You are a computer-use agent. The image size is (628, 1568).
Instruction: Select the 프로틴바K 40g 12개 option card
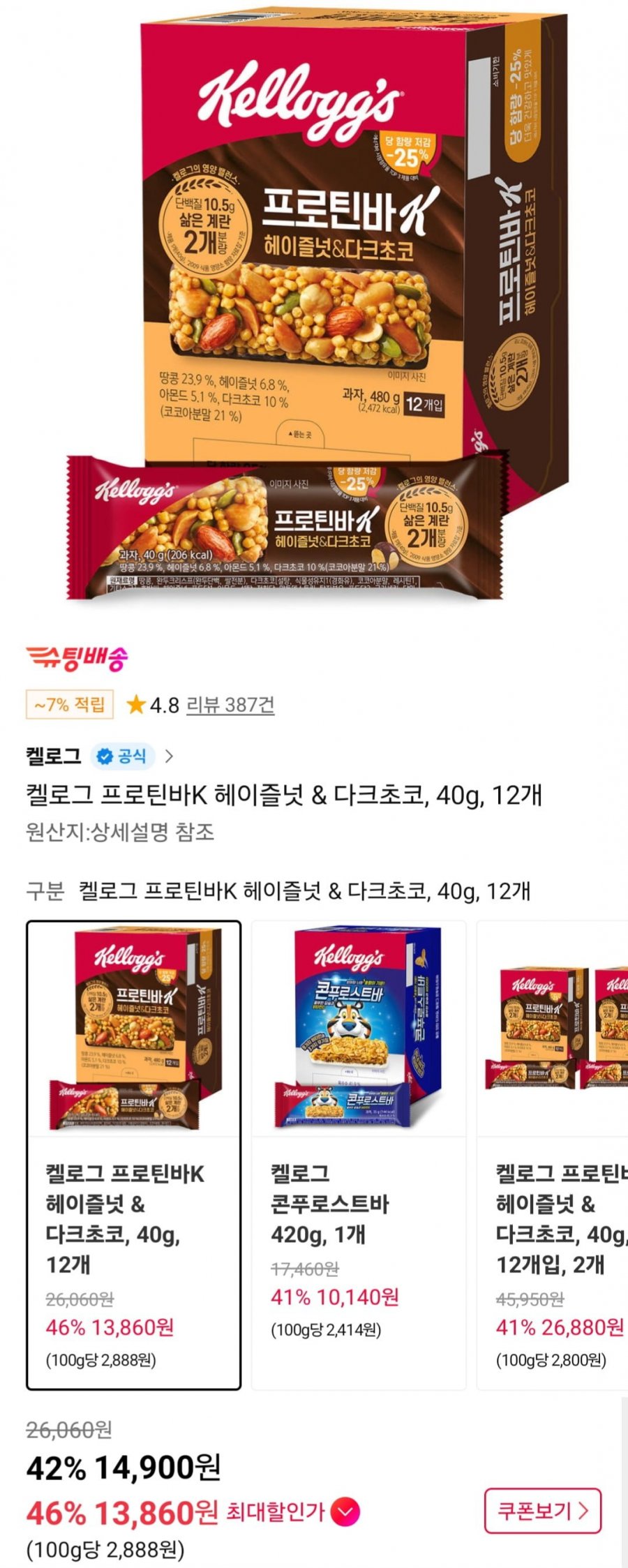click(x=133, y=1155)
